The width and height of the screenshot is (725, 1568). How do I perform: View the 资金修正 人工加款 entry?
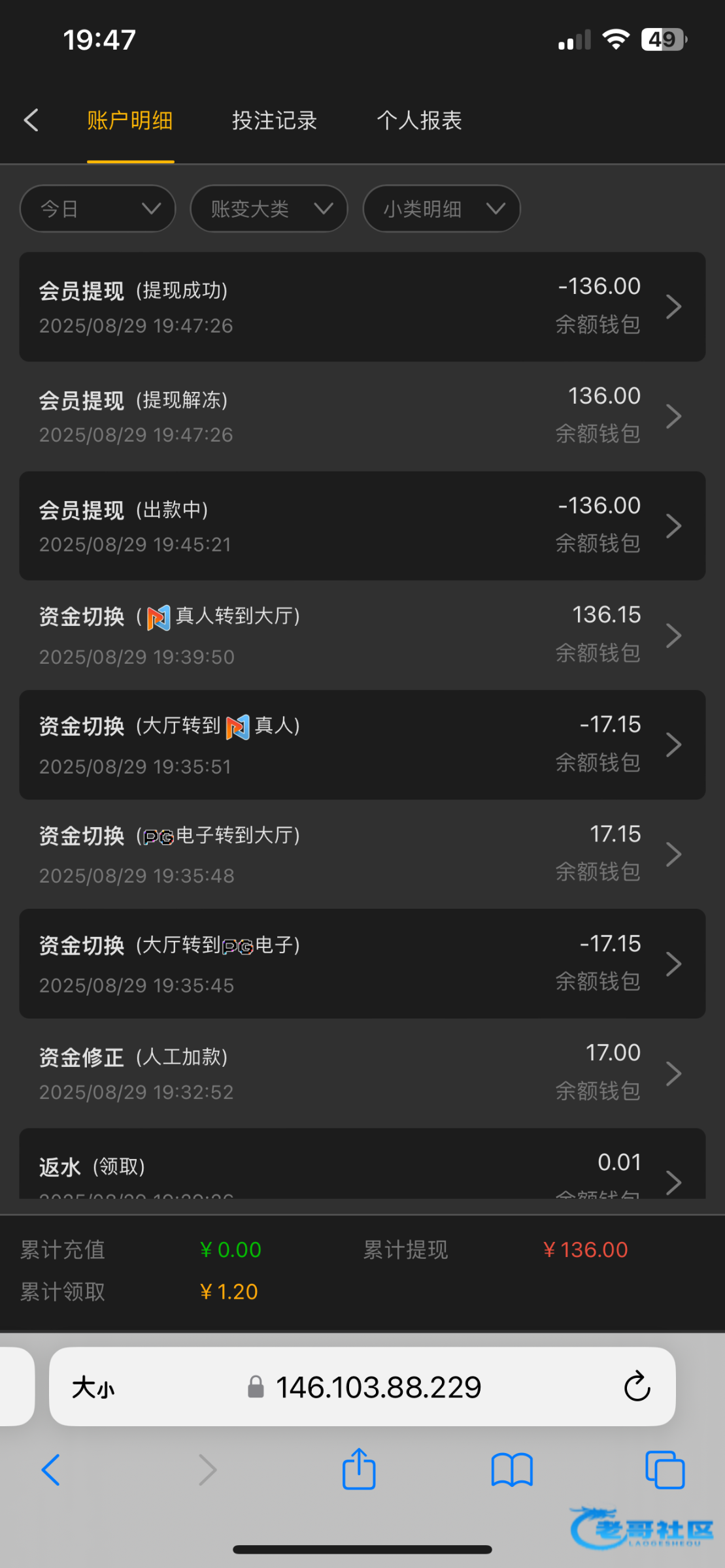(x=362, y=1073)
